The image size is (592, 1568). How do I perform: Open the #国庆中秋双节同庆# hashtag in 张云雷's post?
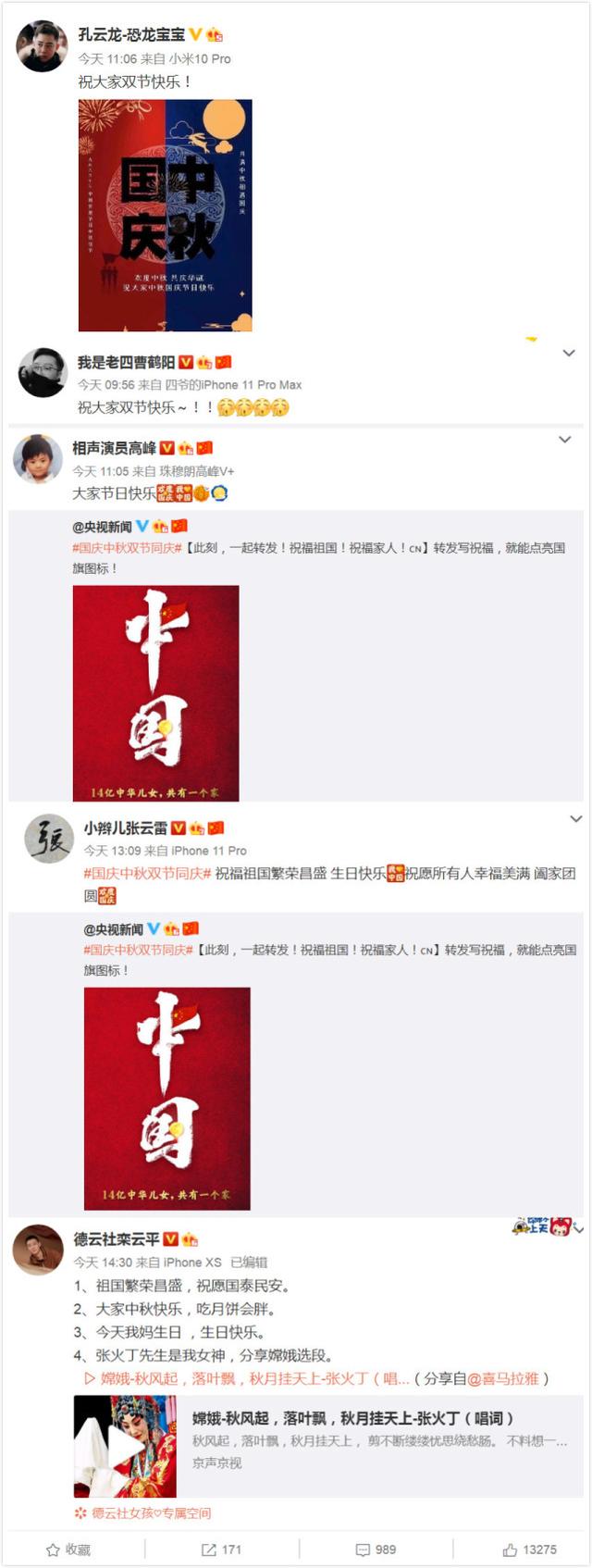pyautogui.click(x=148, y=874)
